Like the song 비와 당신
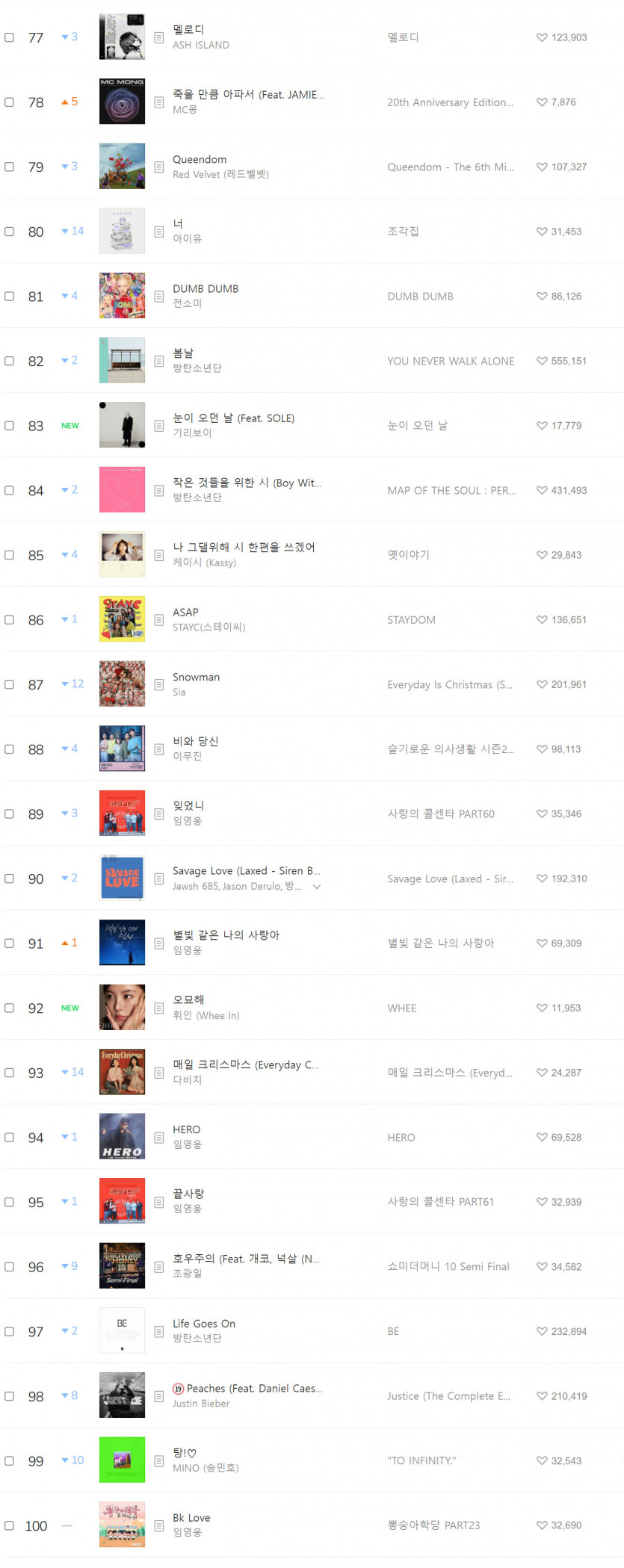 click(542, 749)
